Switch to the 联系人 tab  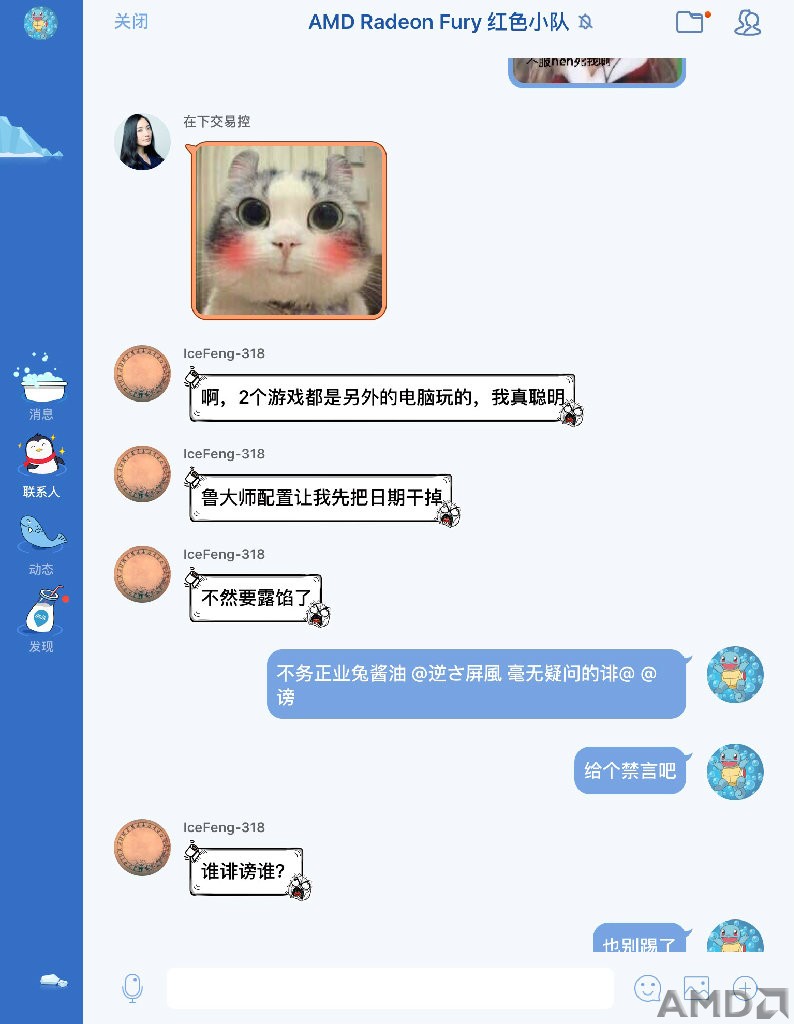tap(41, 465)
